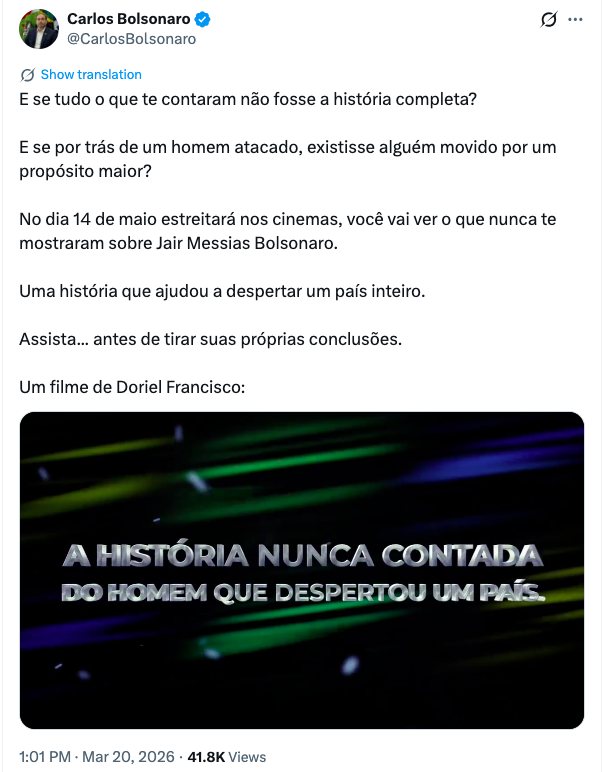603x772 pixels.
Task: Tap Show translation link
Action: coord(90,75)
